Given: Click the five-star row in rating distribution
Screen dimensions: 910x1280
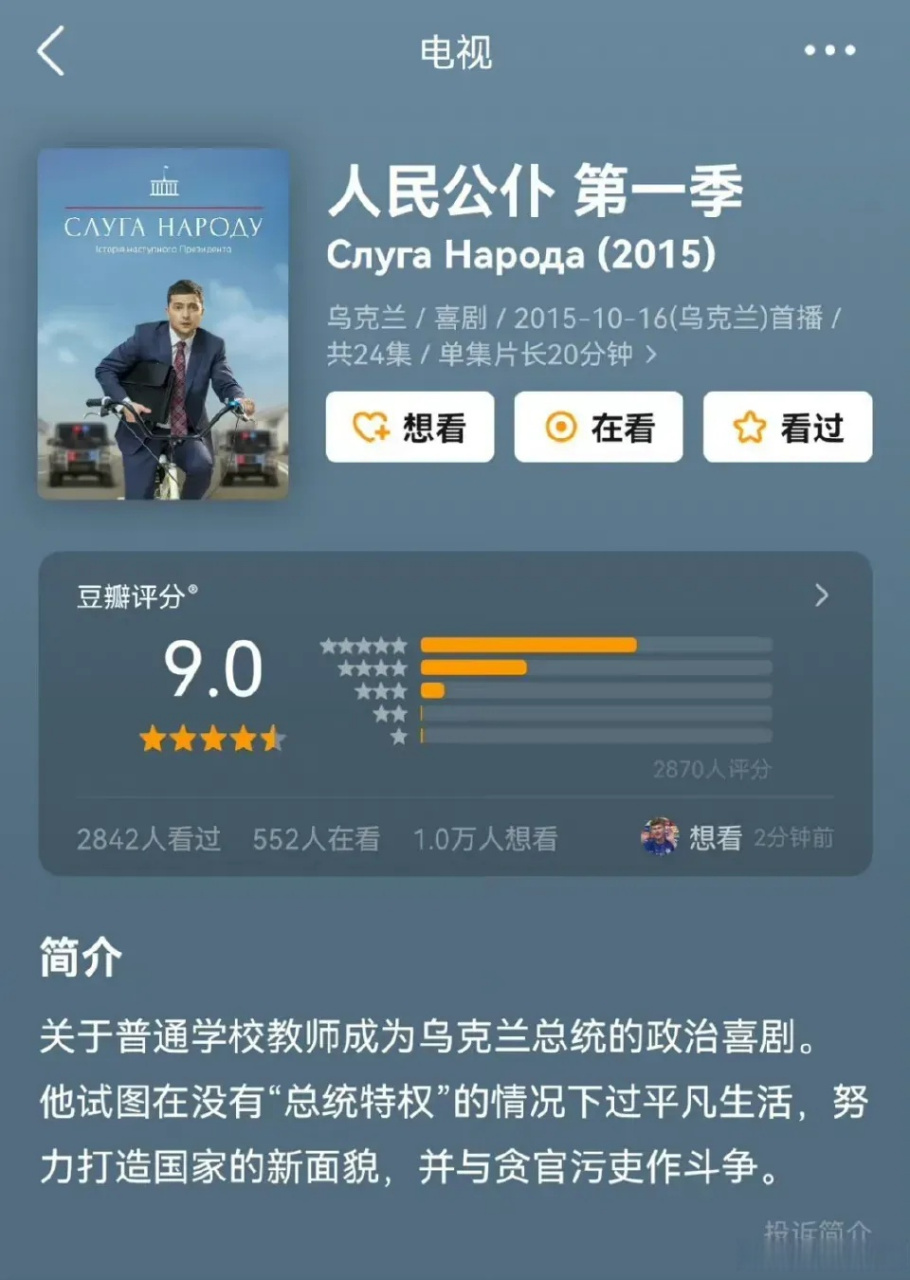Looking at the screenshot, I should (365, 645).
